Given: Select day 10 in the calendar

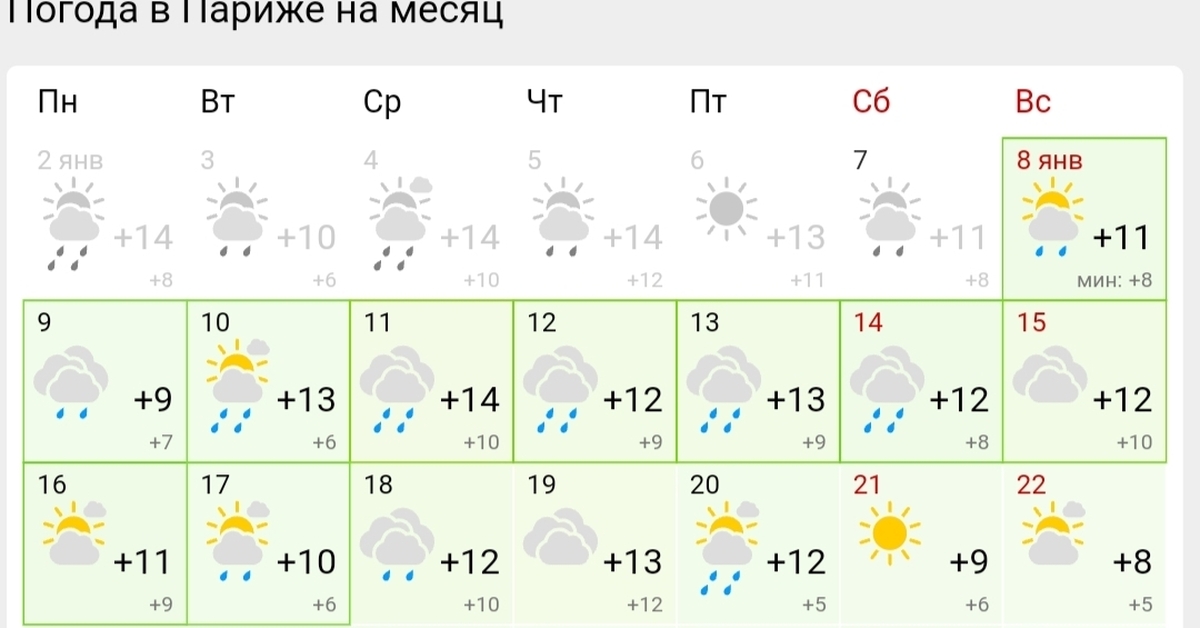Looking at the screenshot, I should 268,380.
